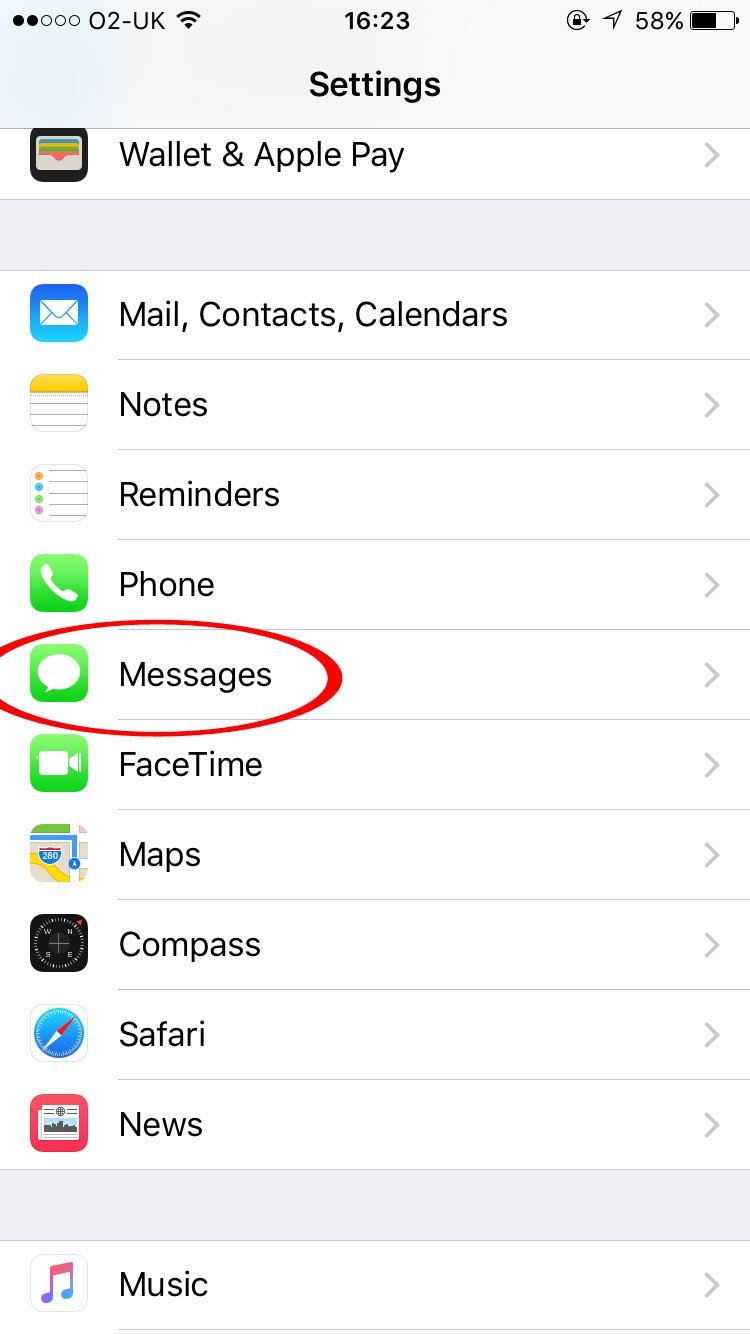Open Mail, Contacts, Calendars settings
750x1334 pixels.
pyautogui.click(x=375, y=315)
